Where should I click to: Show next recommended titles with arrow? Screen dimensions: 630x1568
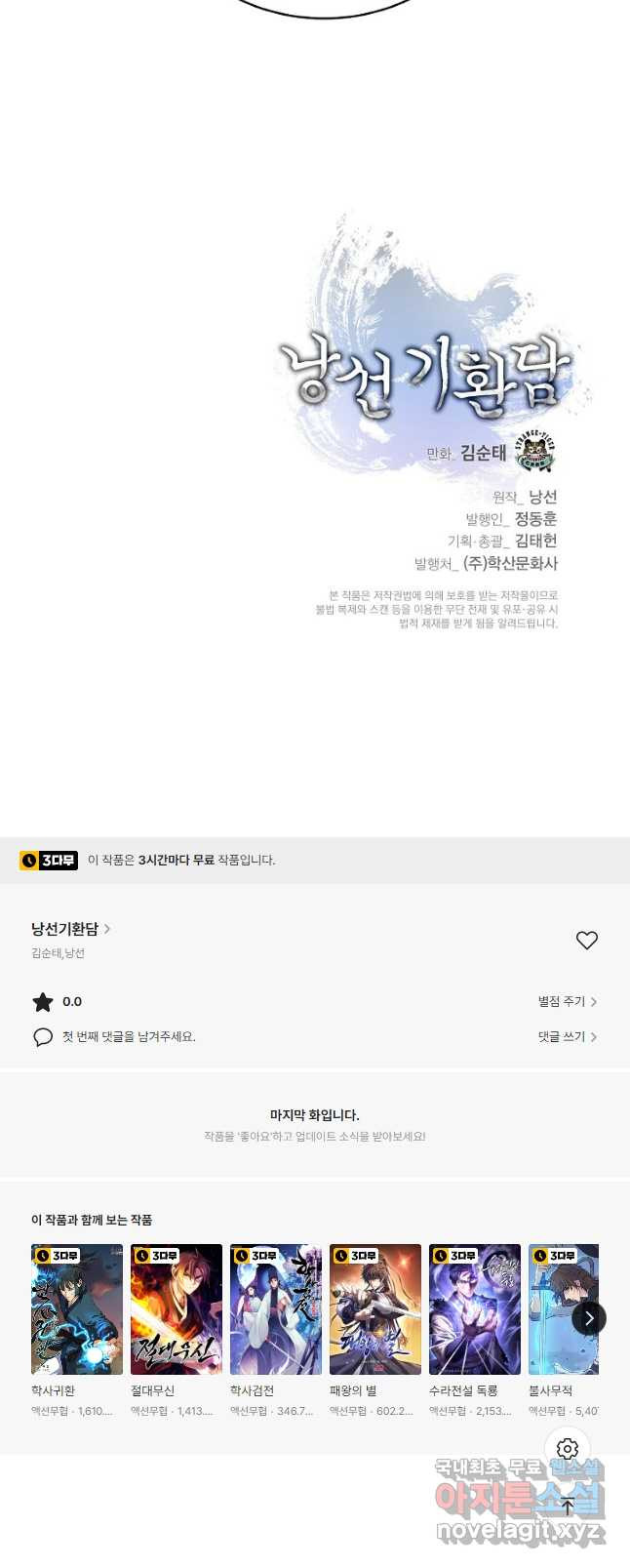[589, 1318]
